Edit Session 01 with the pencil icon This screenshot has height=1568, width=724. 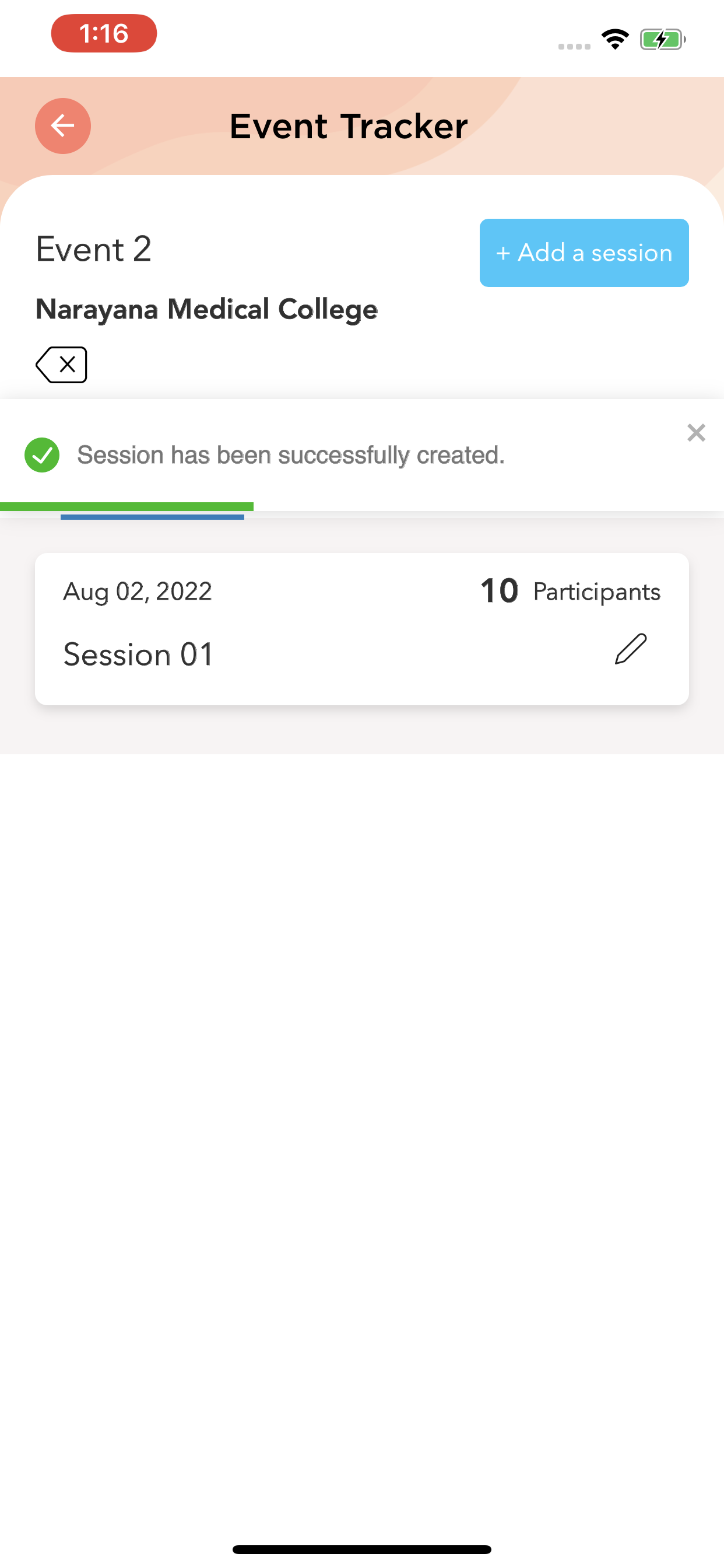[630, 649]
